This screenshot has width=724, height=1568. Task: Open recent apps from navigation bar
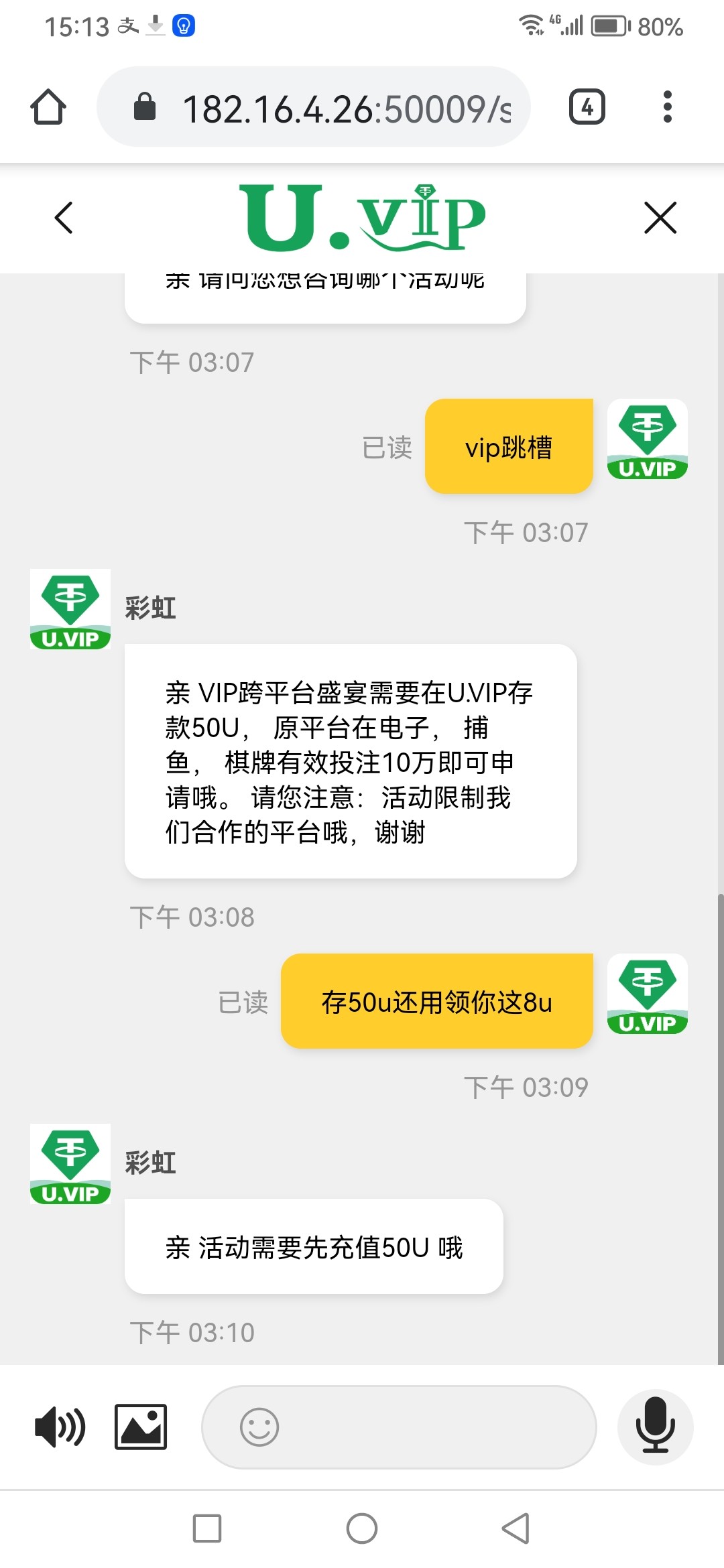pyautogui.click(x=207, y=1528)
